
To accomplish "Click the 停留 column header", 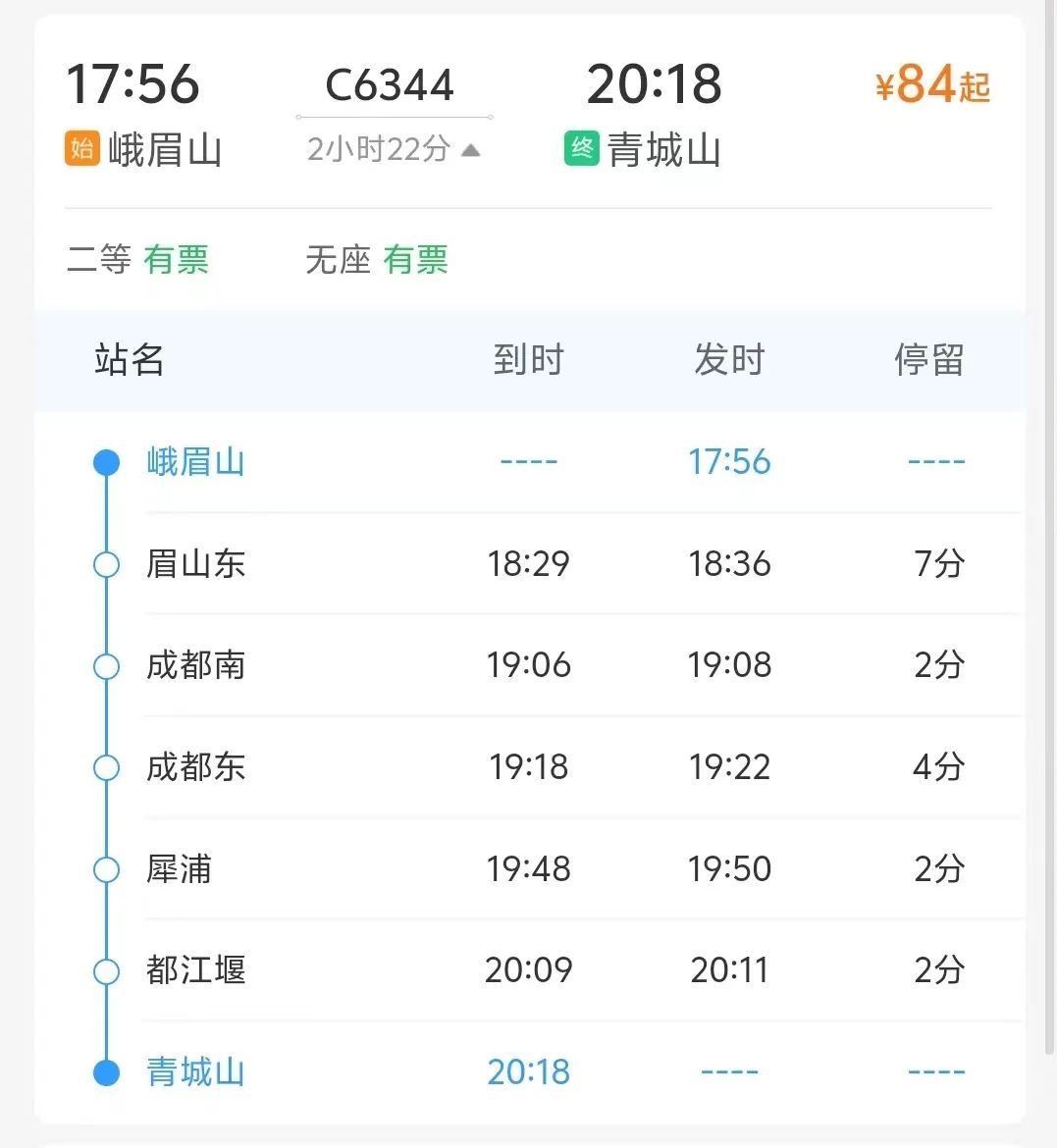I will 930,360.
